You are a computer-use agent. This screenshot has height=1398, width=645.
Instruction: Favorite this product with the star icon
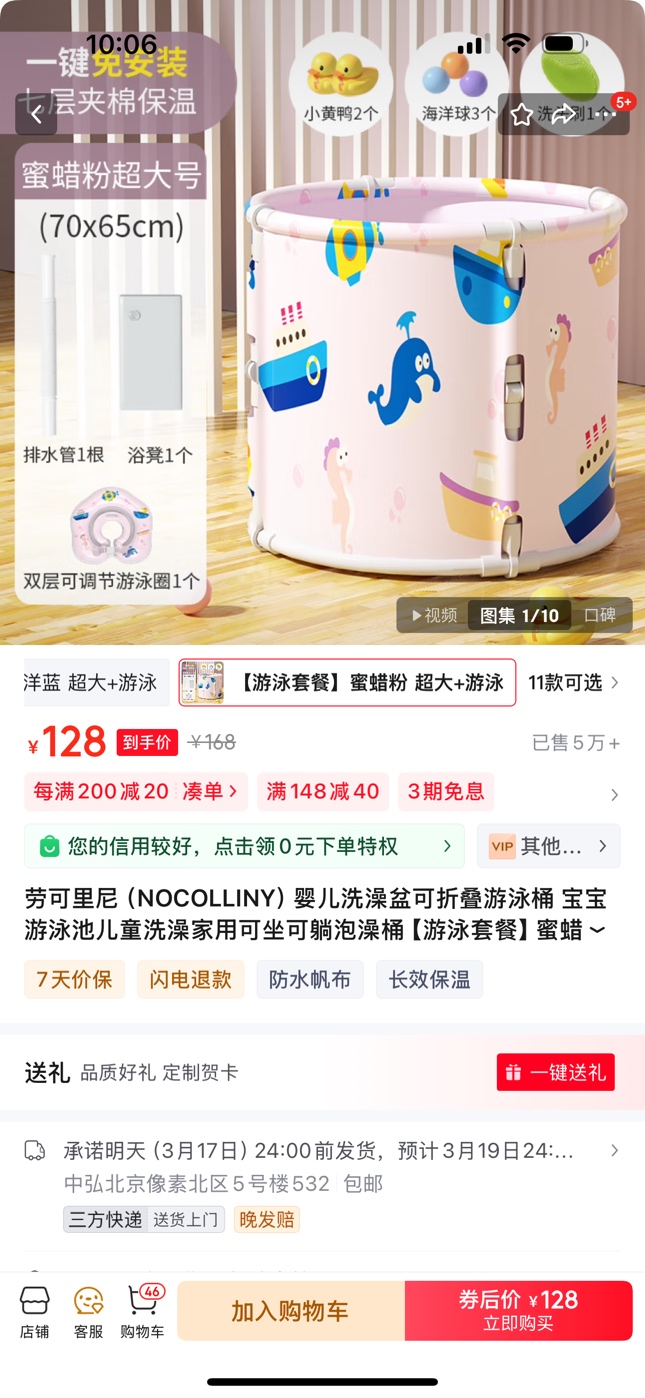(521, 114)
